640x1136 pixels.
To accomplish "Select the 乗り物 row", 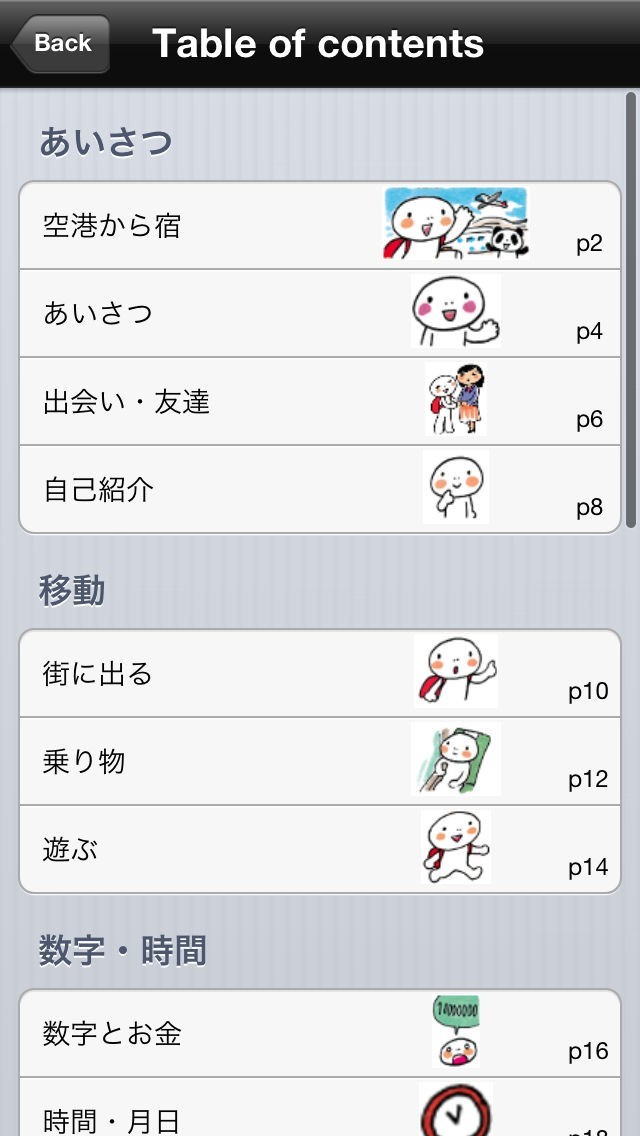I will point(320,761).
